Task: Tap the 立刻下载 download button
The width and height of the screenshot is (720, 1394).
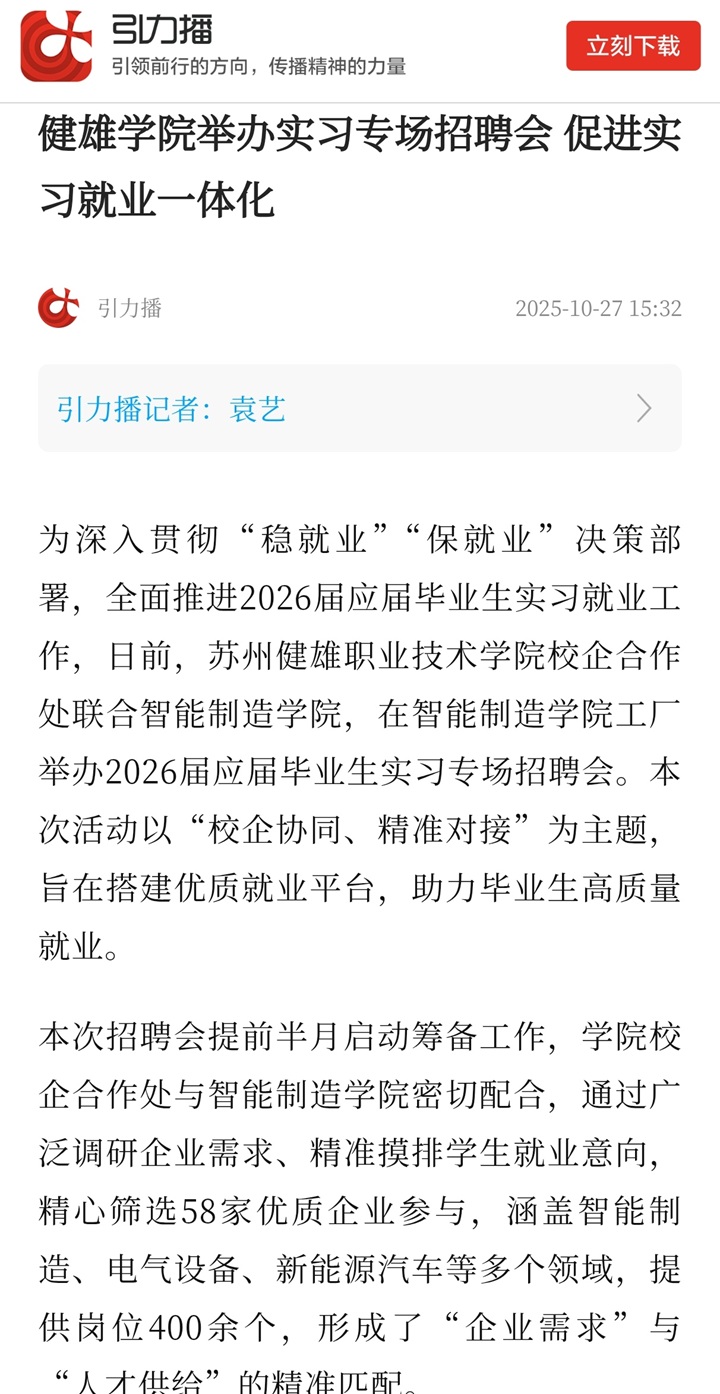Action: (x=632, y=46)
